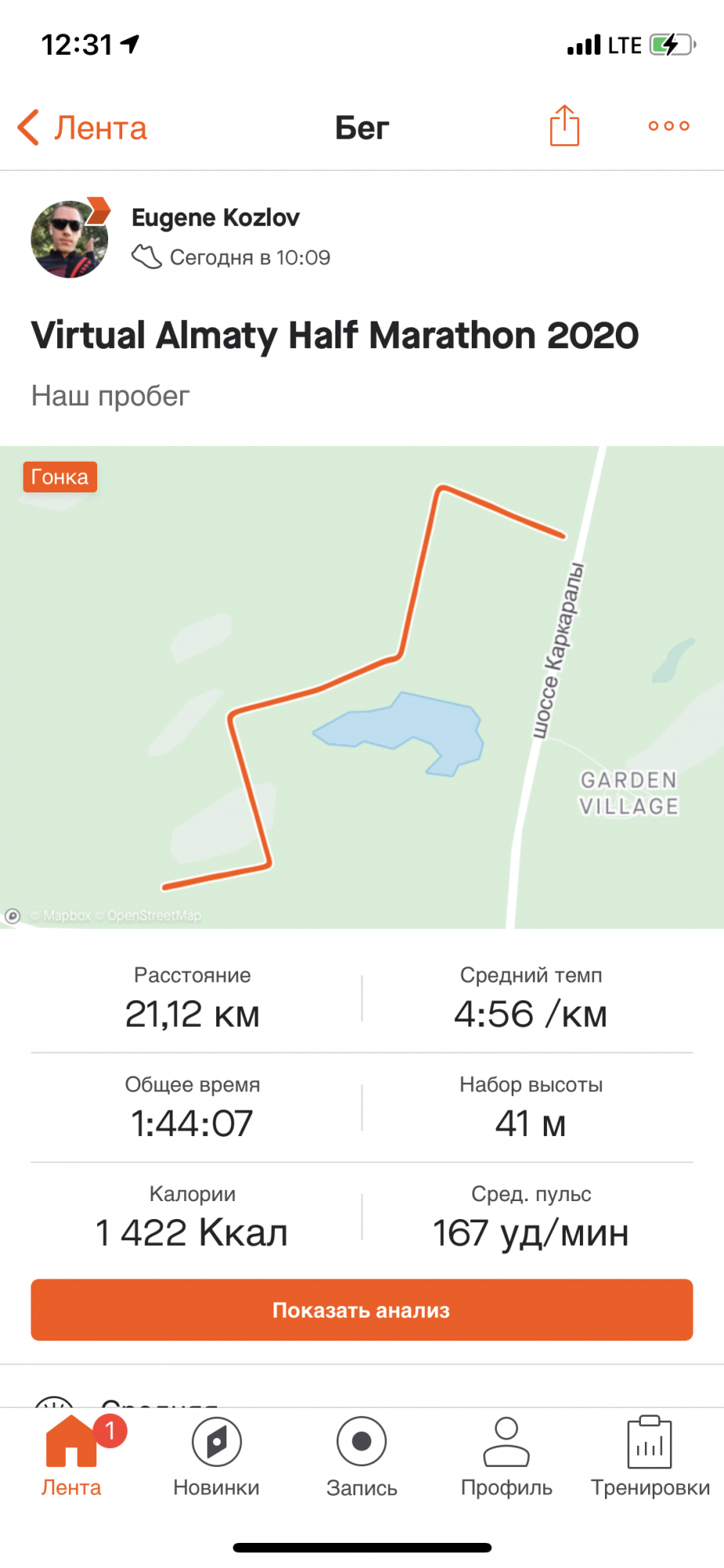Image resolution: width=724 pixels, height=1568 pixels.
Task: Switch to the Лента tab
Action: tap(71, 1457)
